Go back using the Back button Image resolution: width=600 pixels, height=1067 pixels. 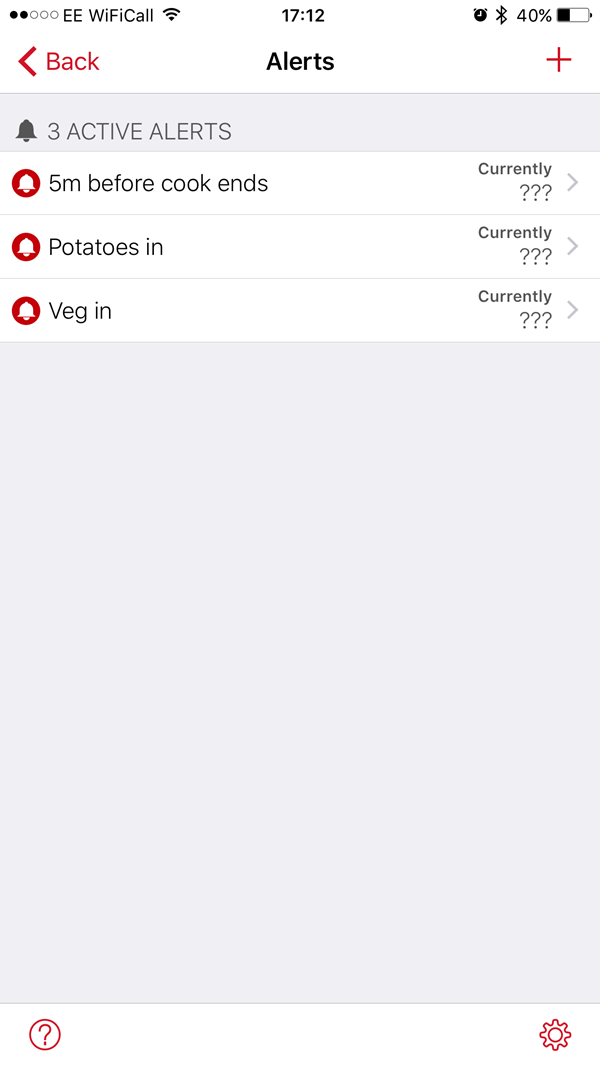pos(59,61)
